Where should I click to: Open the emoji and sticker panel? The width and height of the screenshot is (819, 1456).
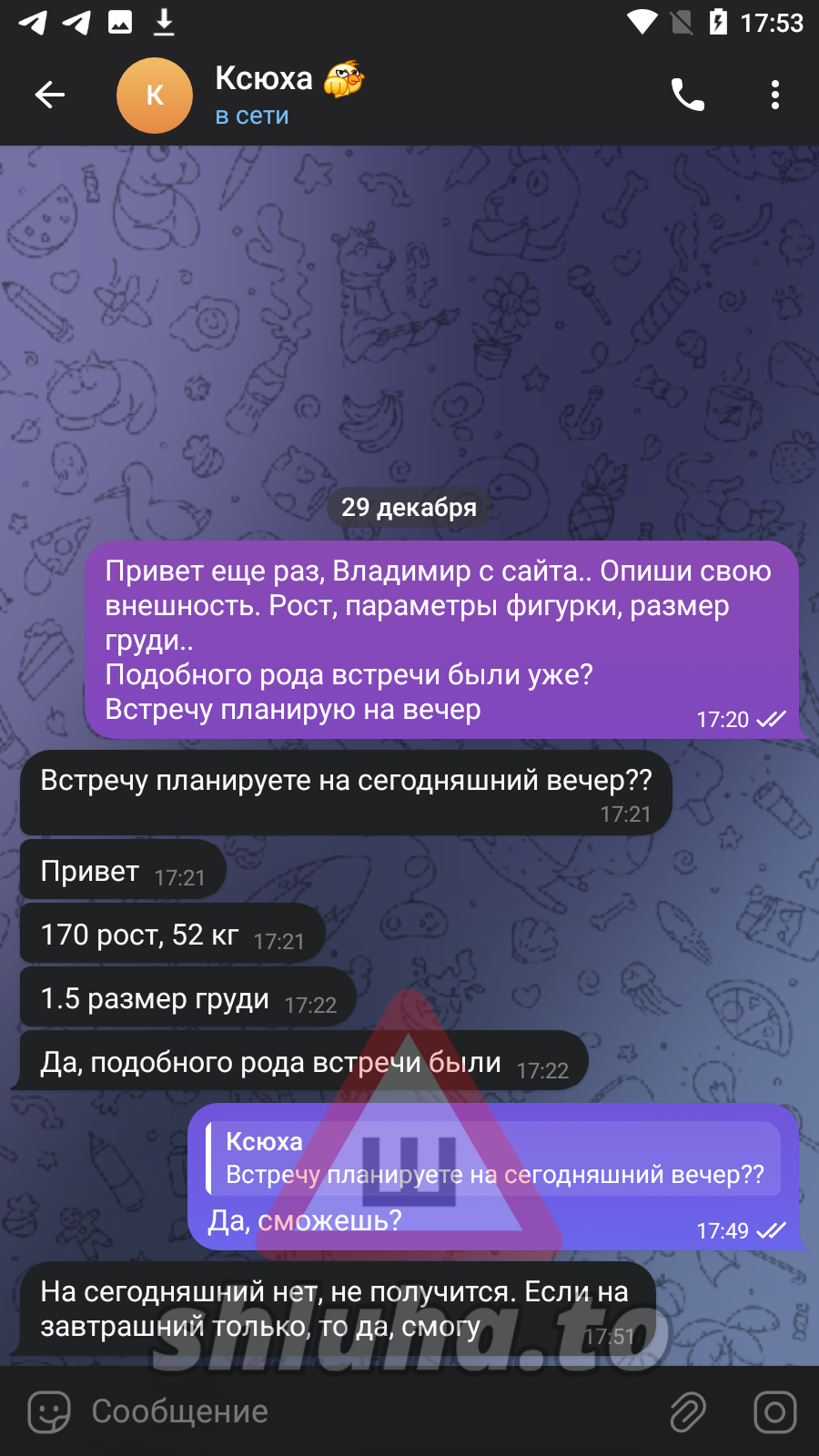click(49, 1412)
